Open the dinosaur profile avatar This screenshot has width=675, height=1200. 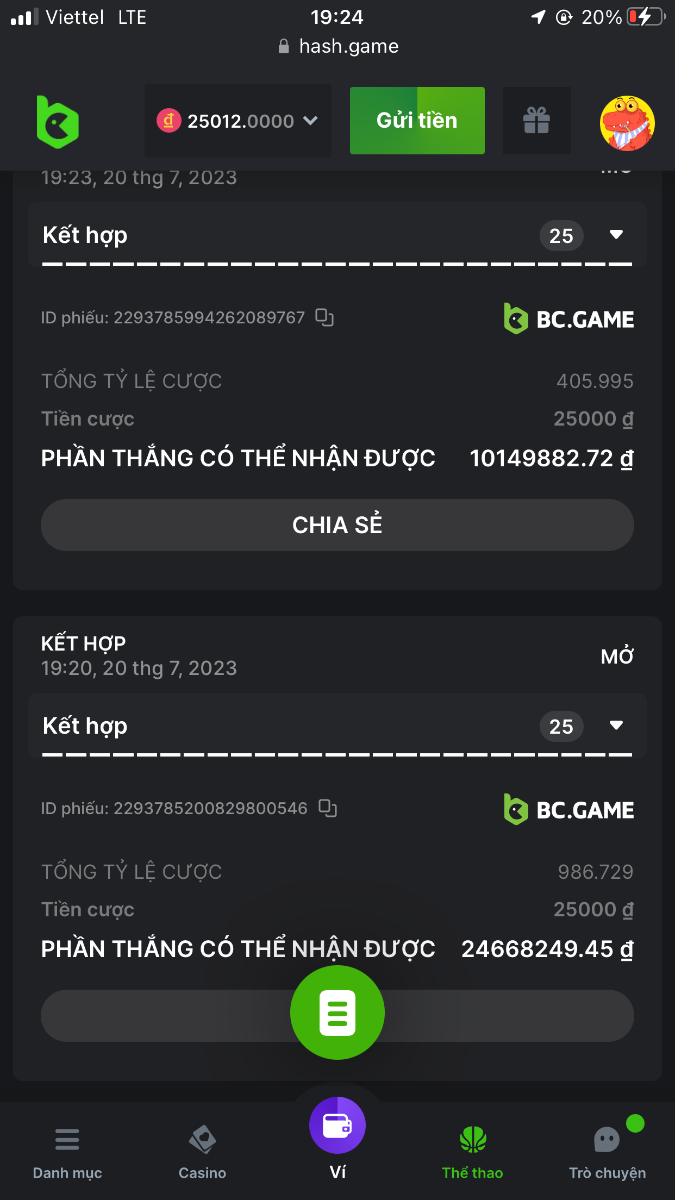627,123
